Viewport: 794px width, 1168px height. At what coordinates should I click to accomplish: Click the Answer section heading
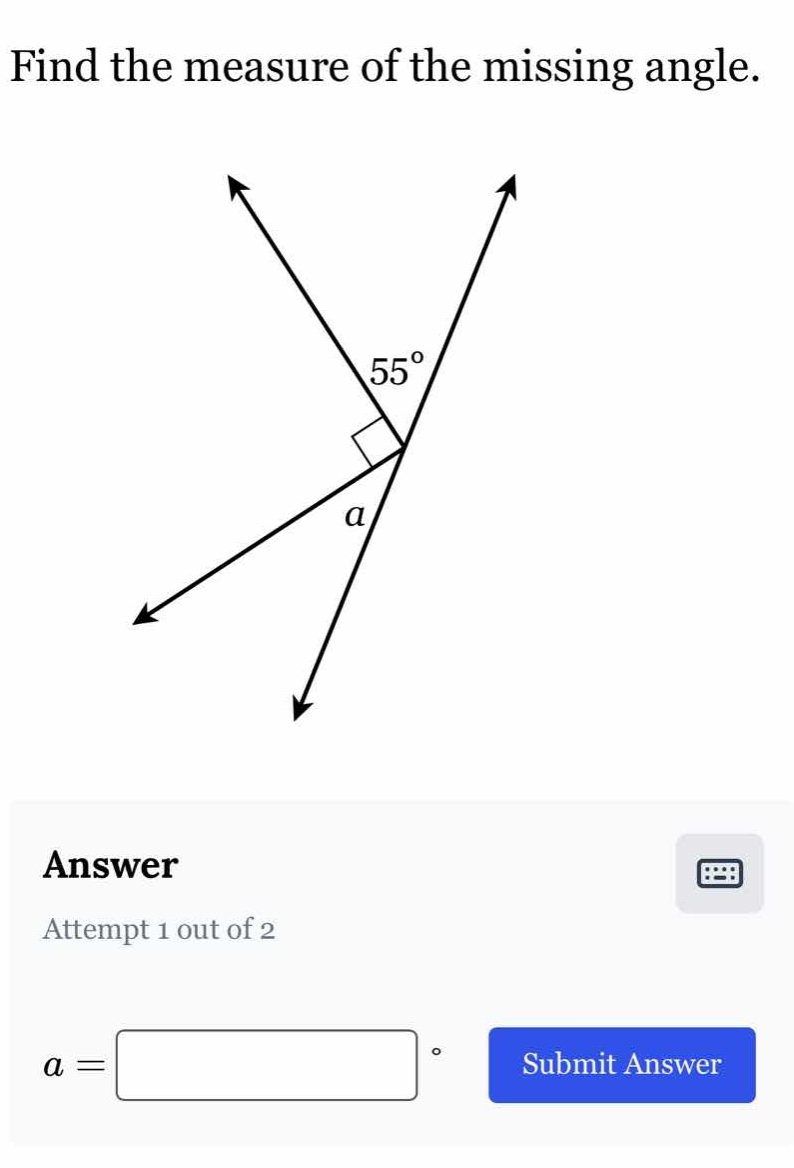pyautogui.click(x=109, y=864)
